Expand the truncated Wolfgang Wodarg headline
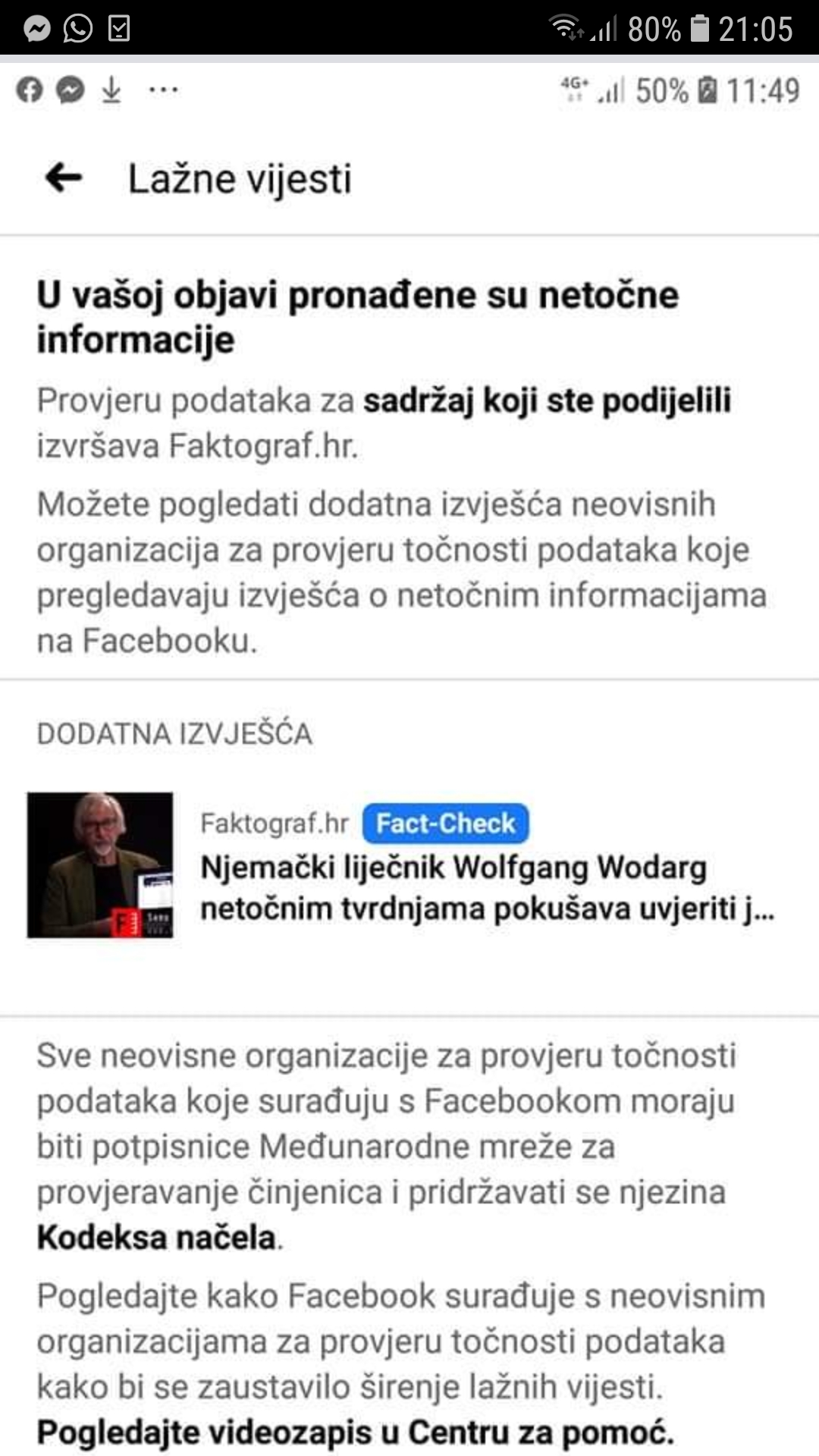 click(x=485, y=906)
